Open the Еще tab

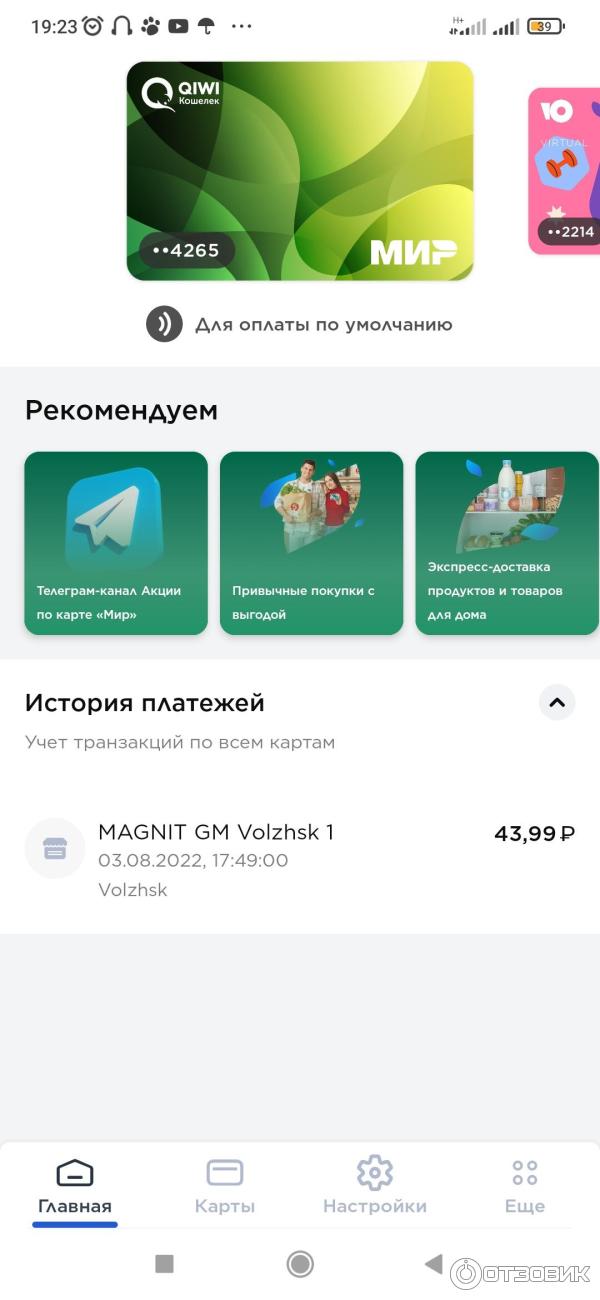[x=524, y=1187]
